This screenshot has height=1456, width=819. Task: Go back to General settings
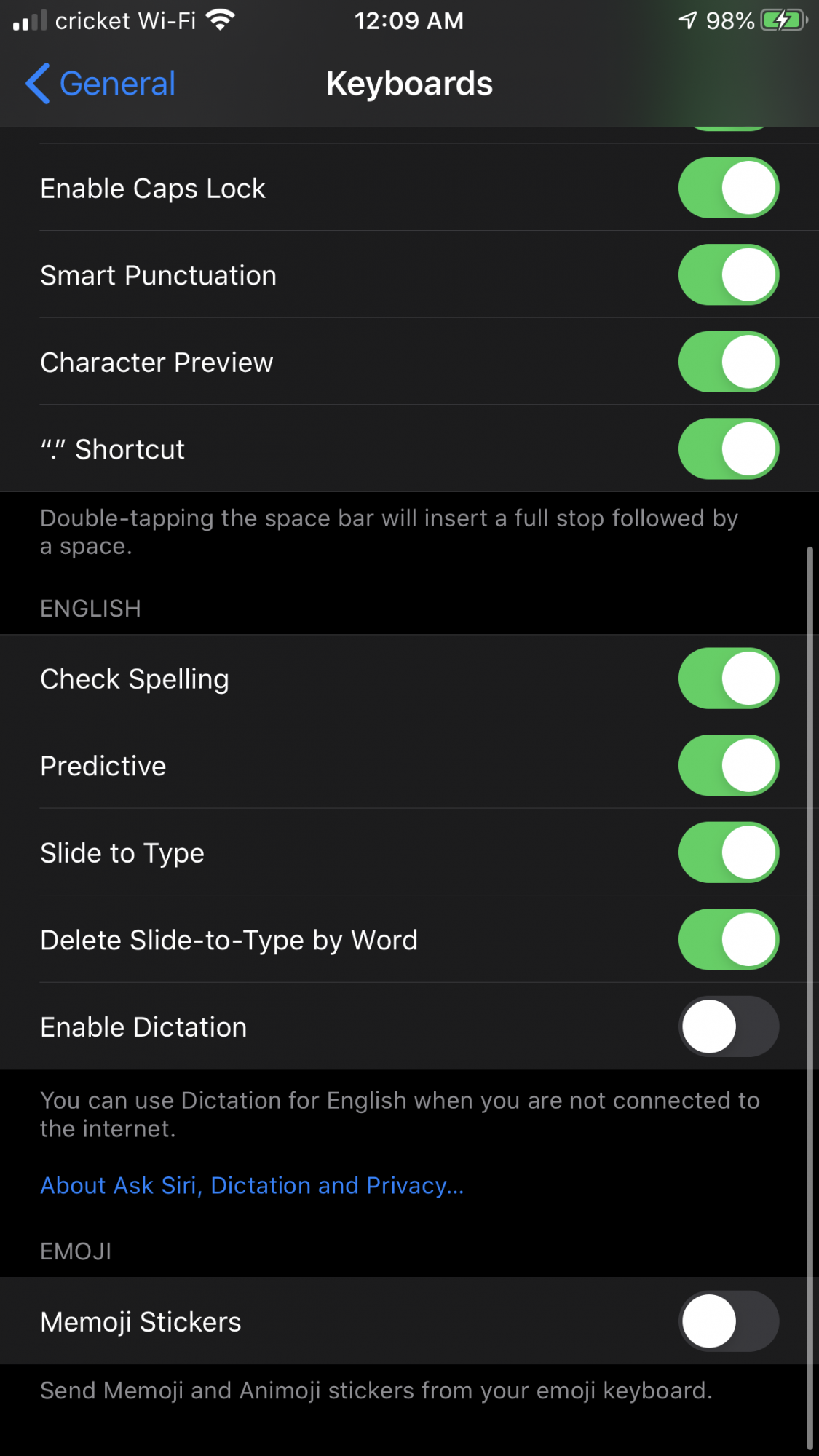click(x=100, y=84)
